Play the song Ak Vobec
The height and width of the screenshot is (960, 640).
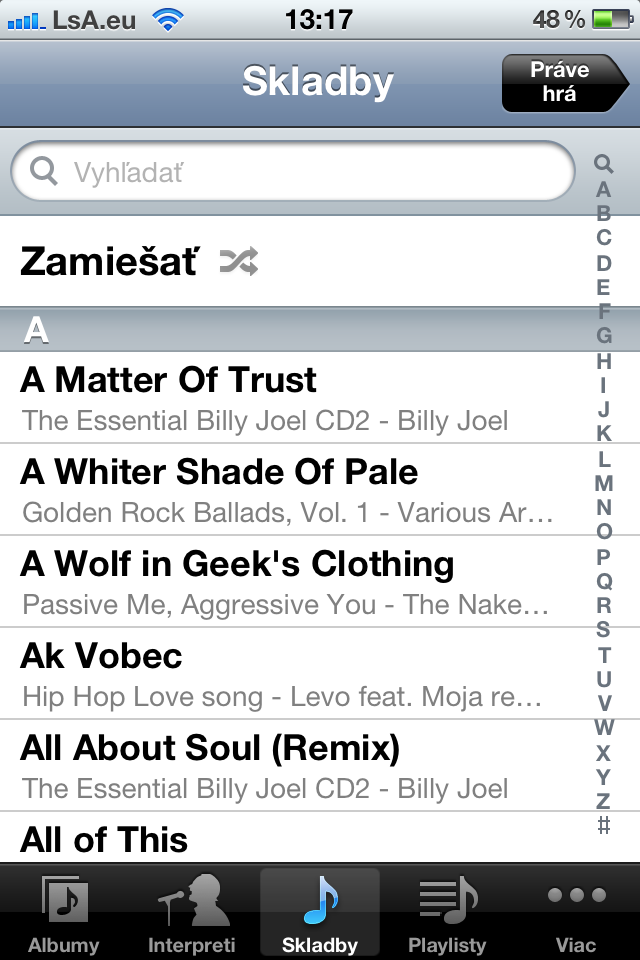click(280, 673)
